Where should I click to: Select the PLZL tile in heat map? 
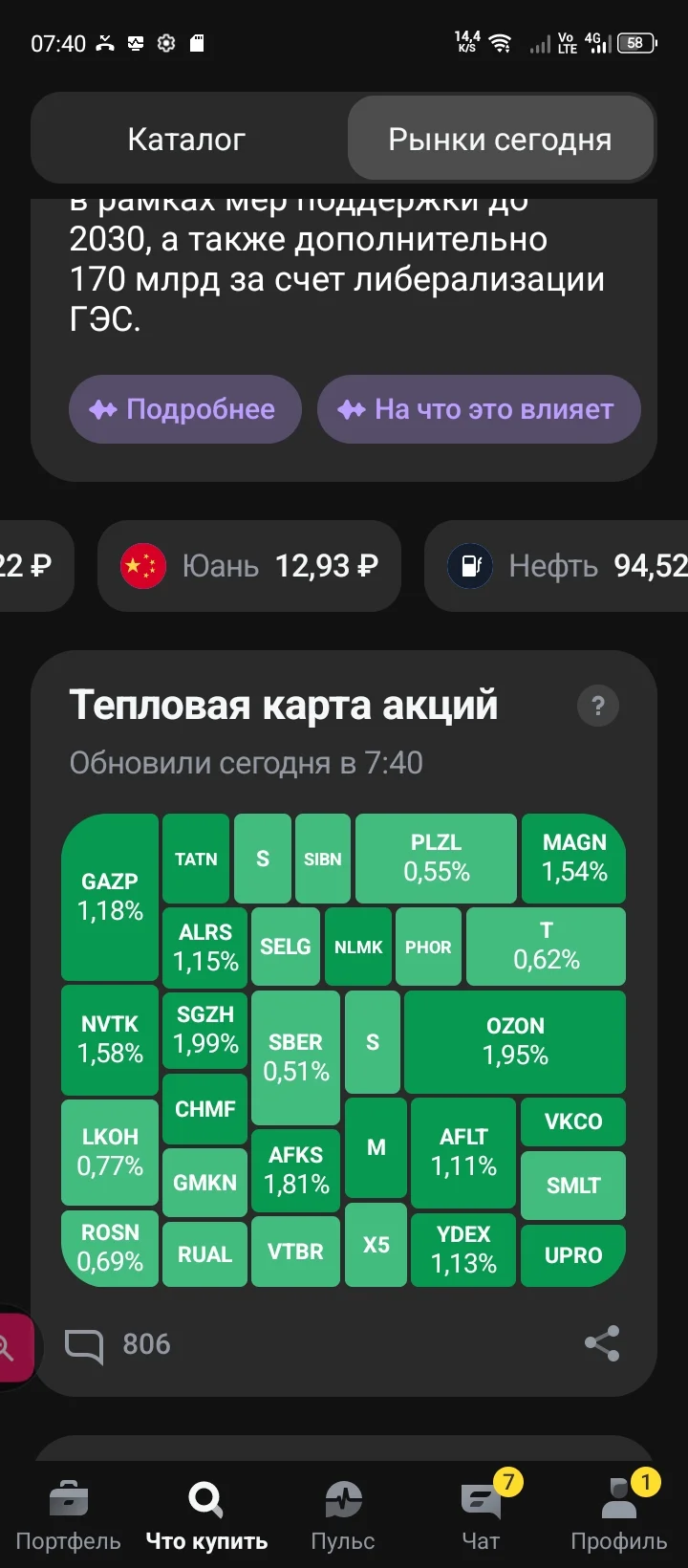tap(436, 858)
